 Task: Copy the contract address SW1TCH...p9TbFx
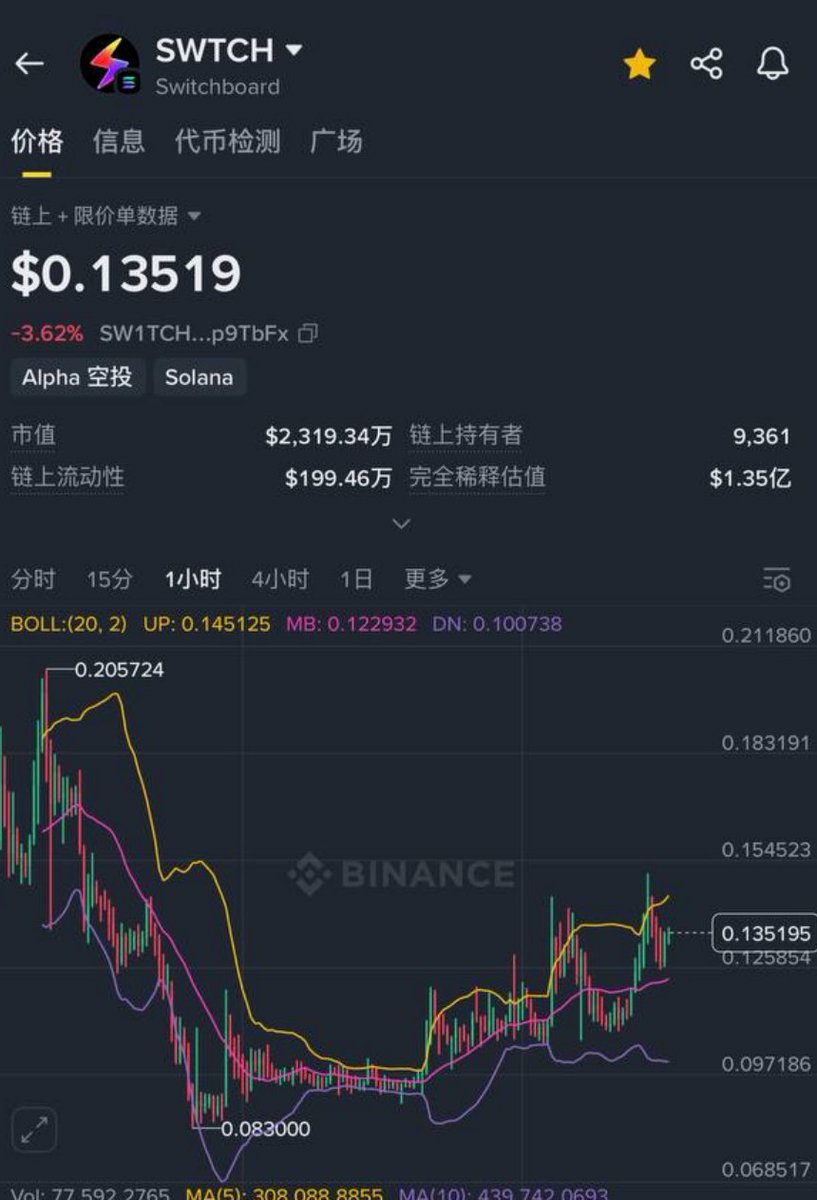pos(309,333)
